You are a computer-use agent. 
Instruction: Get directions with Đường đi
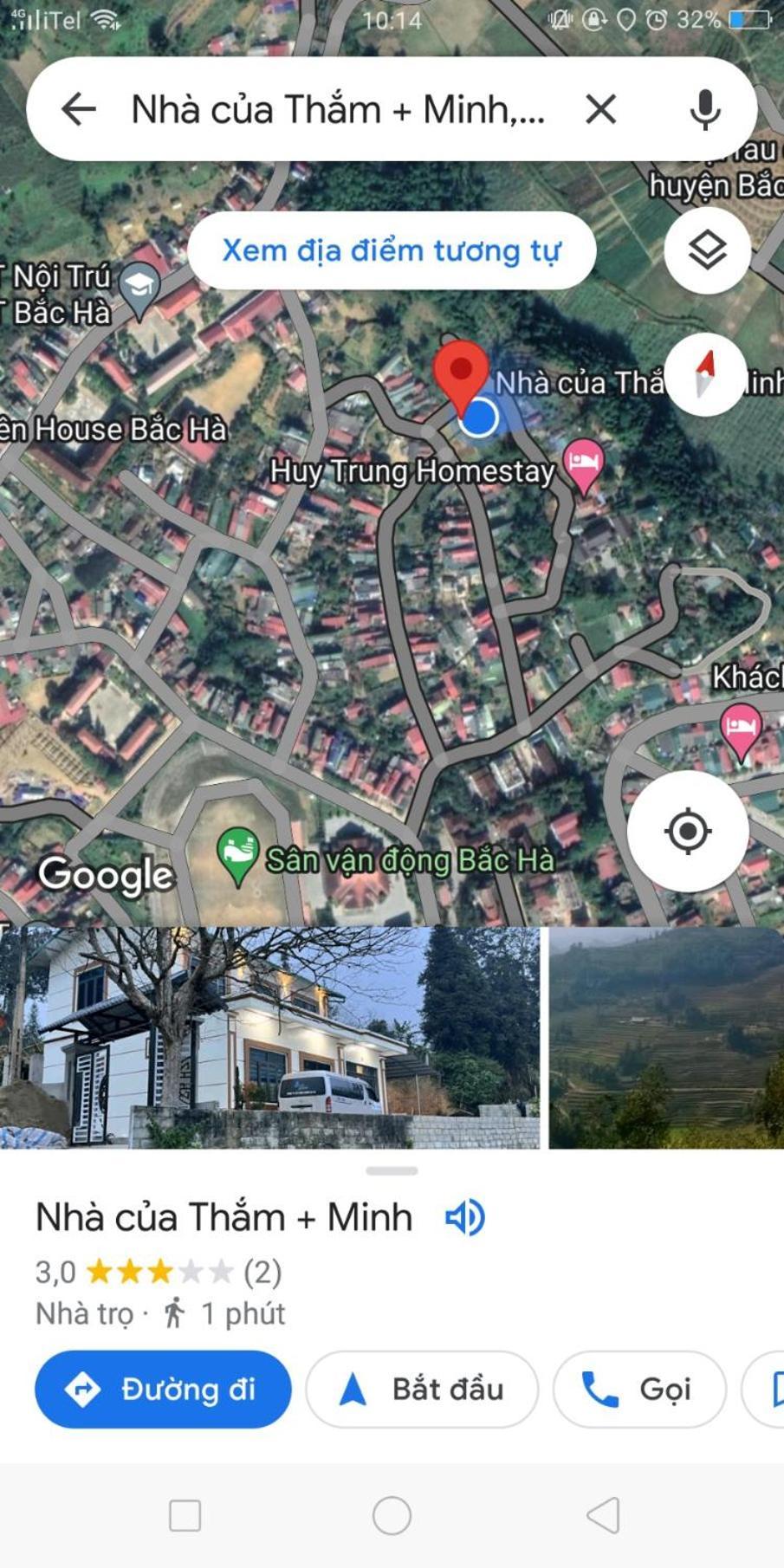(163, 1390)
